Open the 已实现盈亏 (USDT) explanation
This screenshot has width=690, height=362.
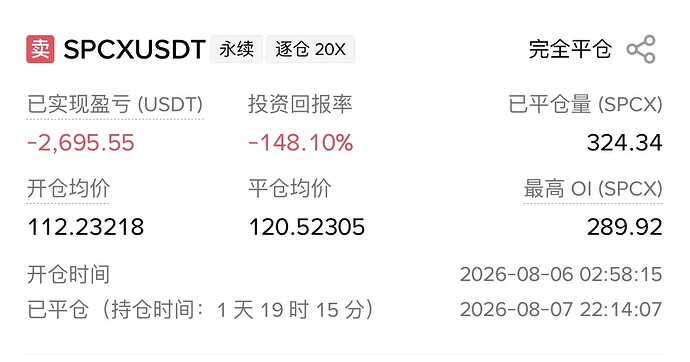115,105
